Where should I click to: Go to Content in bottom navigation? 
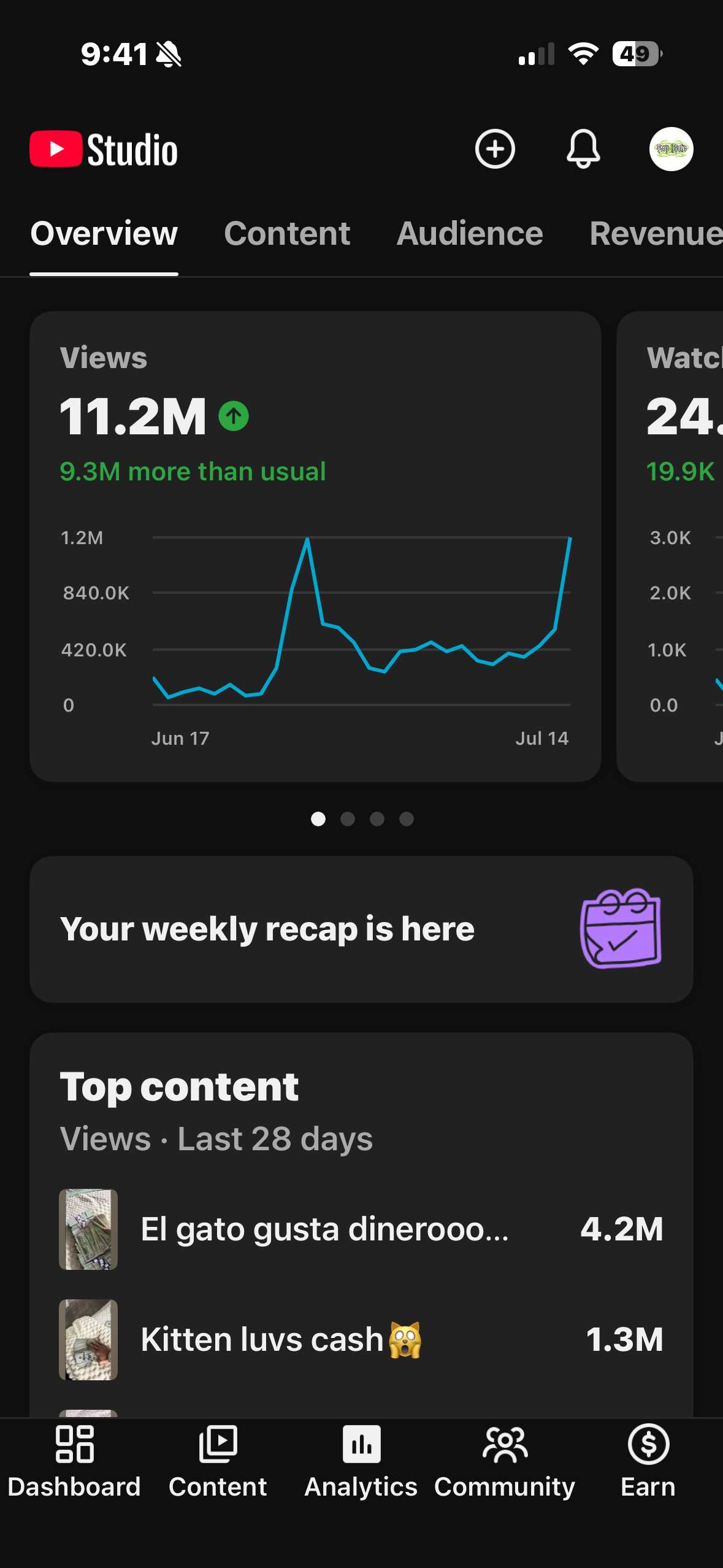[x=218, y=1462]
